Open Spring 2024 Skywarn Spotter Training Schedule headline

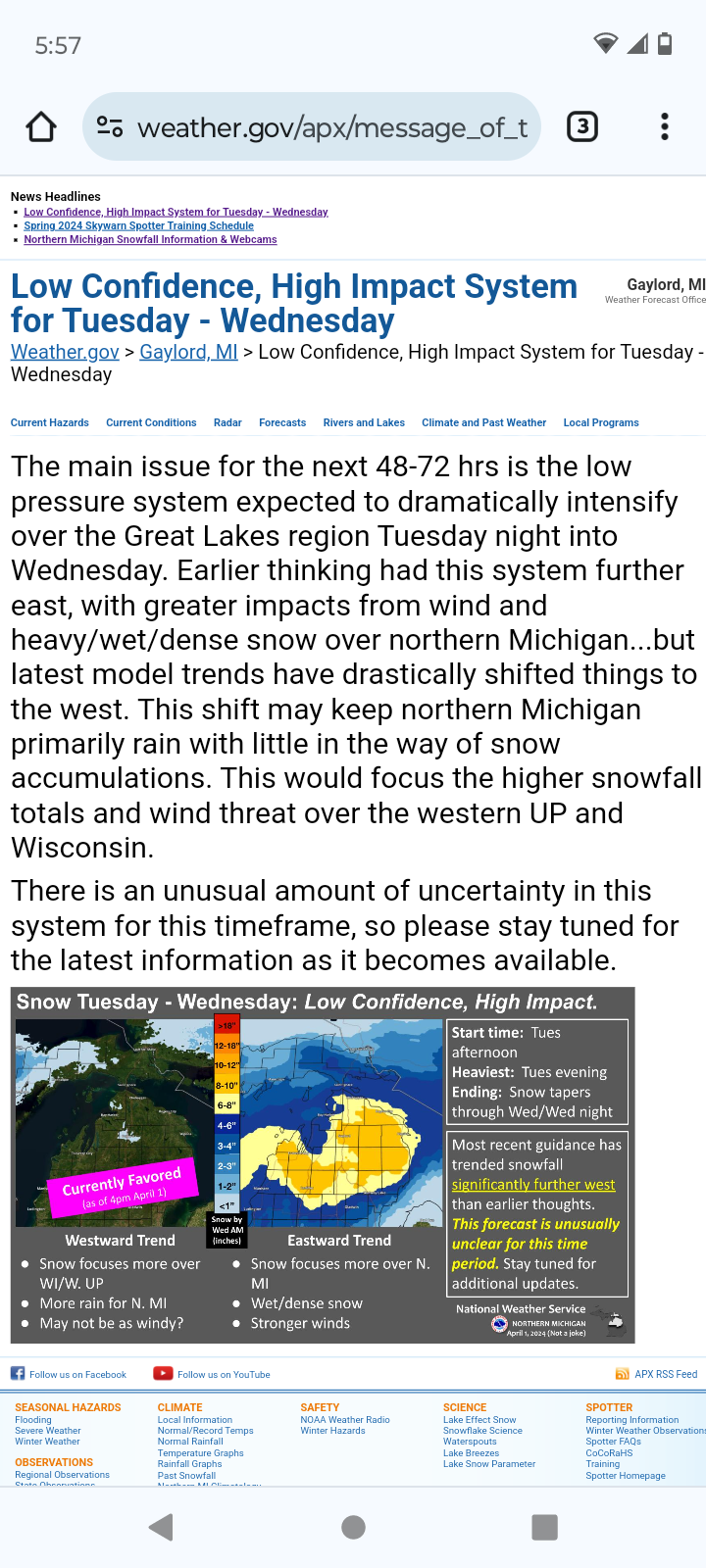tap(138, 225)
